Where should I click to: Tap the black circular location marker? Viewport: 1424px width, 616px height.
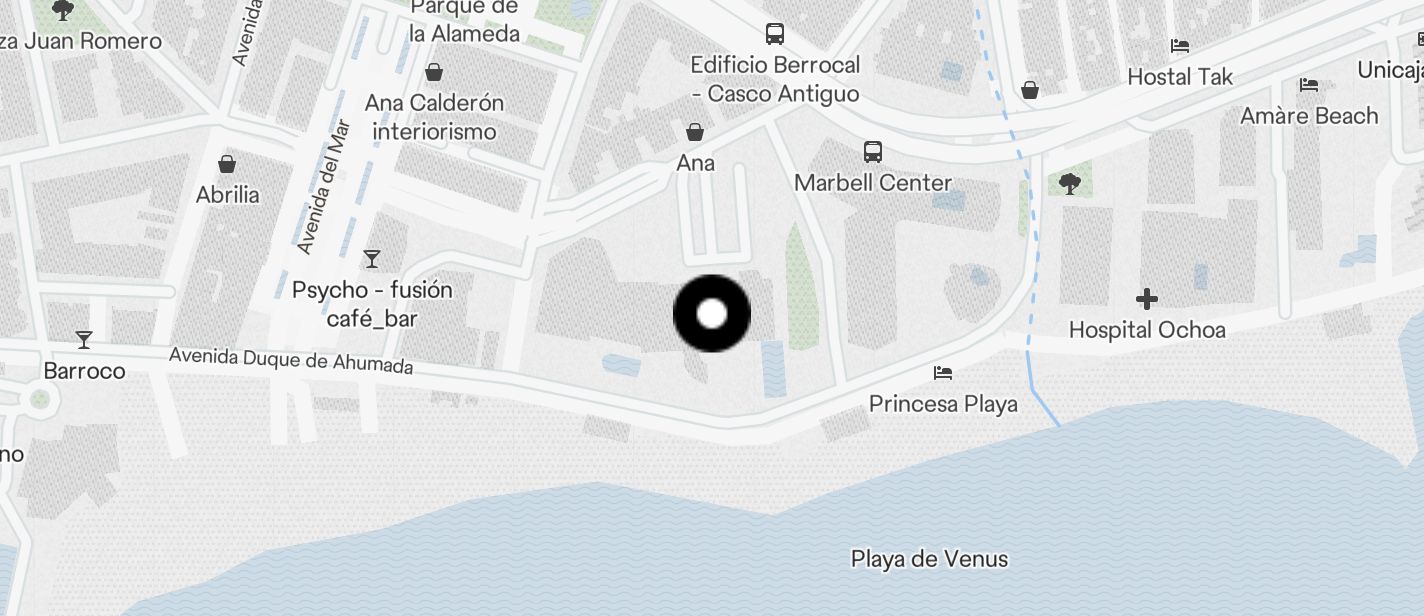[711, 314]
